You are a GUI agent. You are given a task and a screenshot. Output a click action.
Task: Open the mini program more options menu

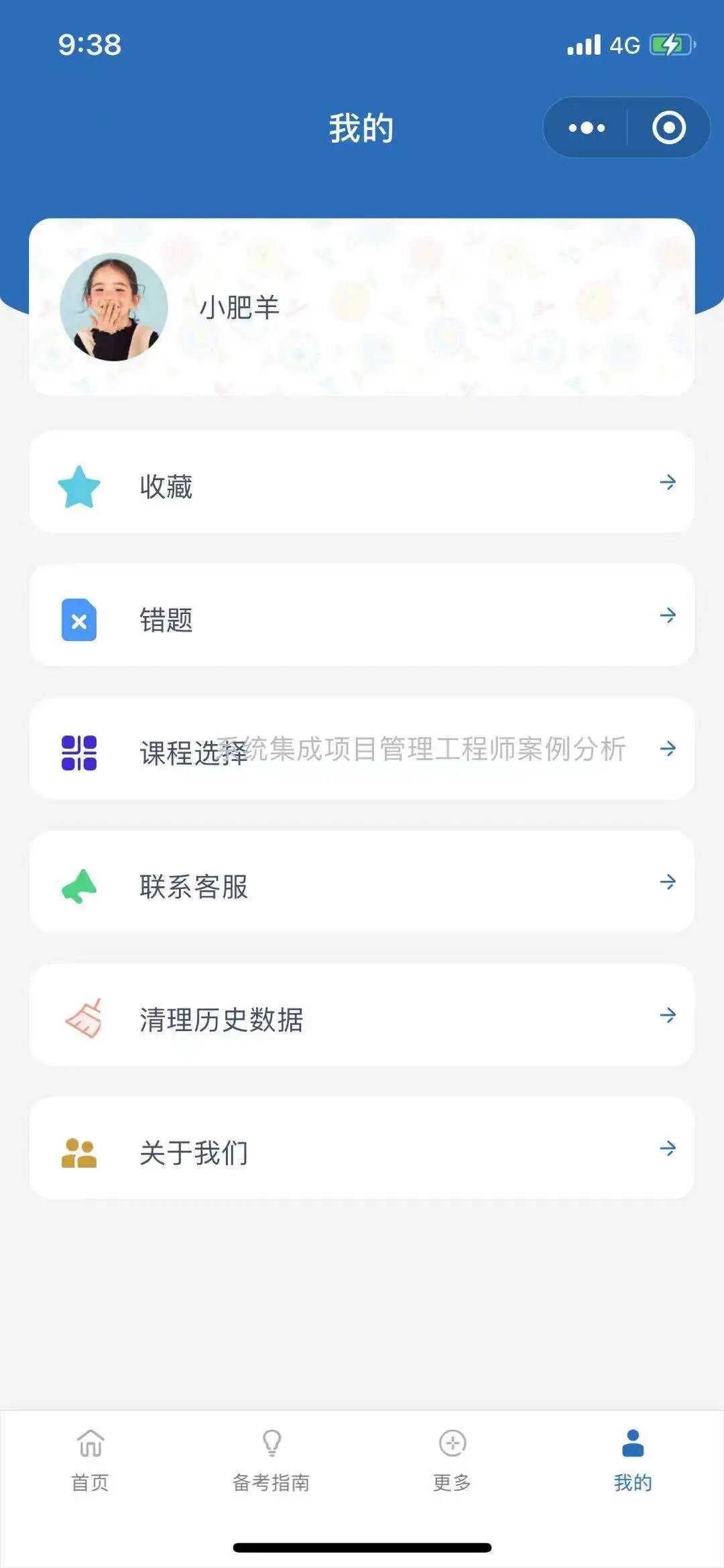(x=587, y=127)
